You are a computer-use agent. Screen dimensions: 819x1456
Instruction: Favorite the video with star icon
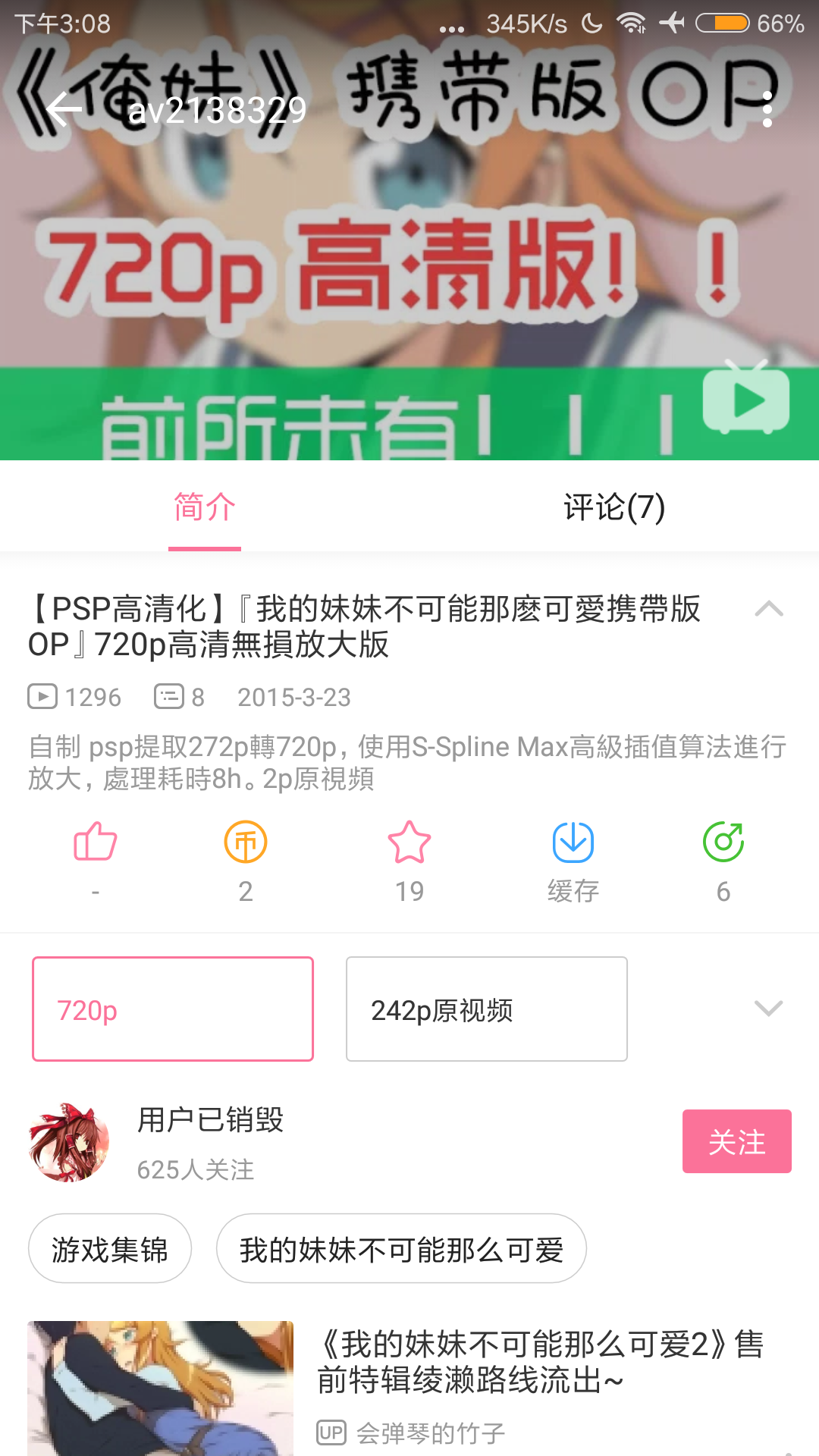pos(409,843)
